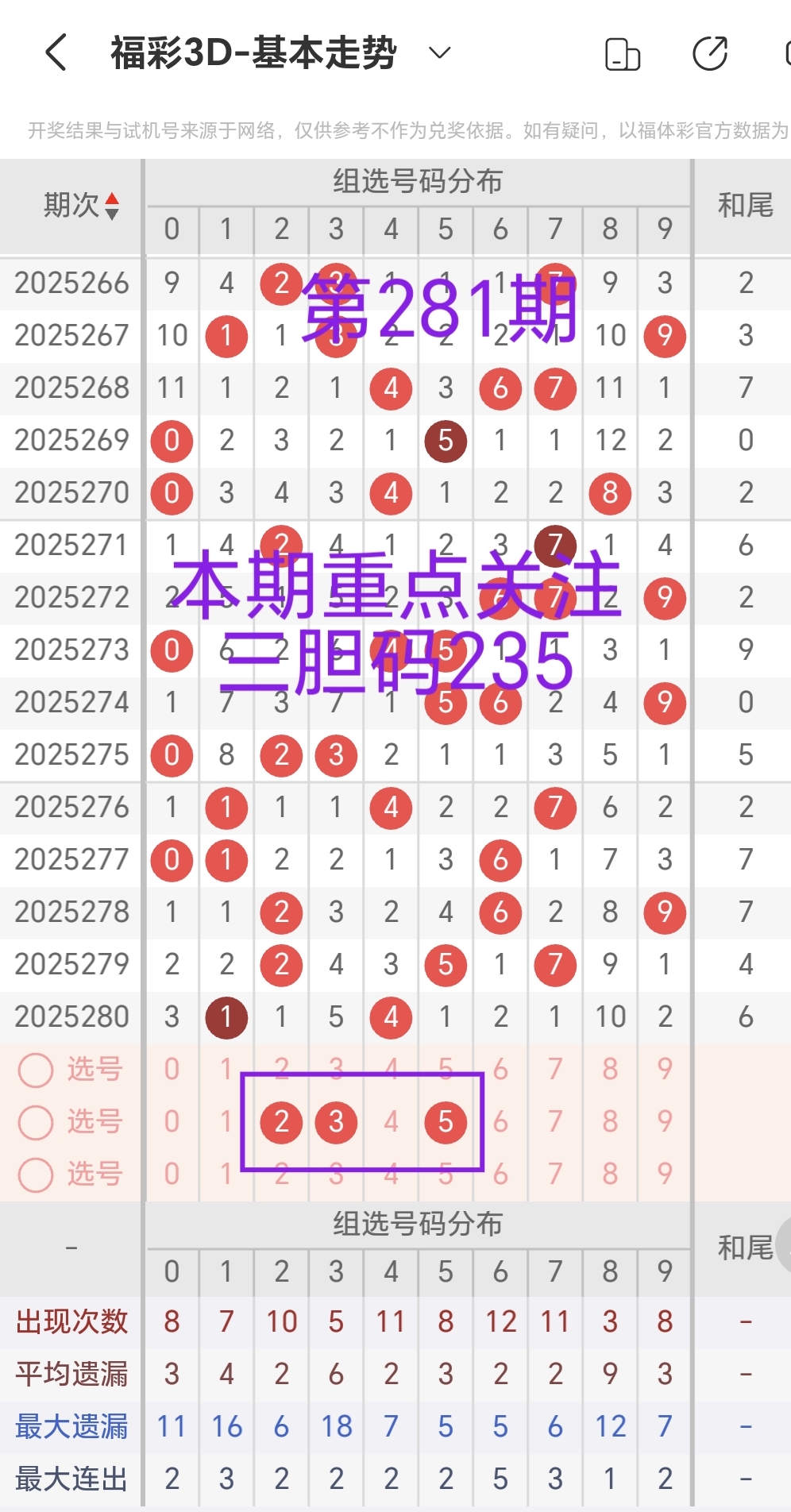Tap the 最大遗漏 statistics row label
The image size is (791, 1512).
click(71, 1425)
